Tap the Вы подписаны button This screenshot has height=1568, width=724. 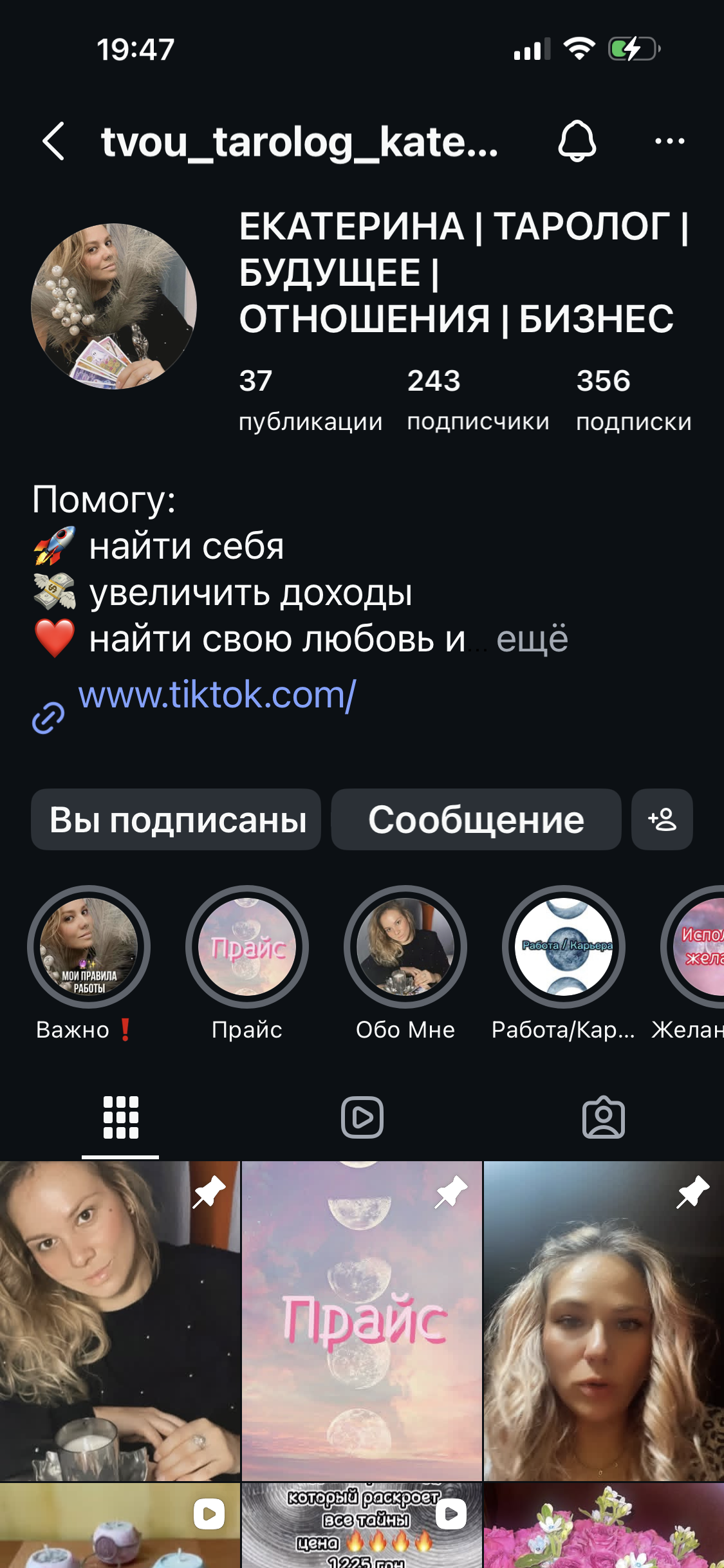(176, 819)
